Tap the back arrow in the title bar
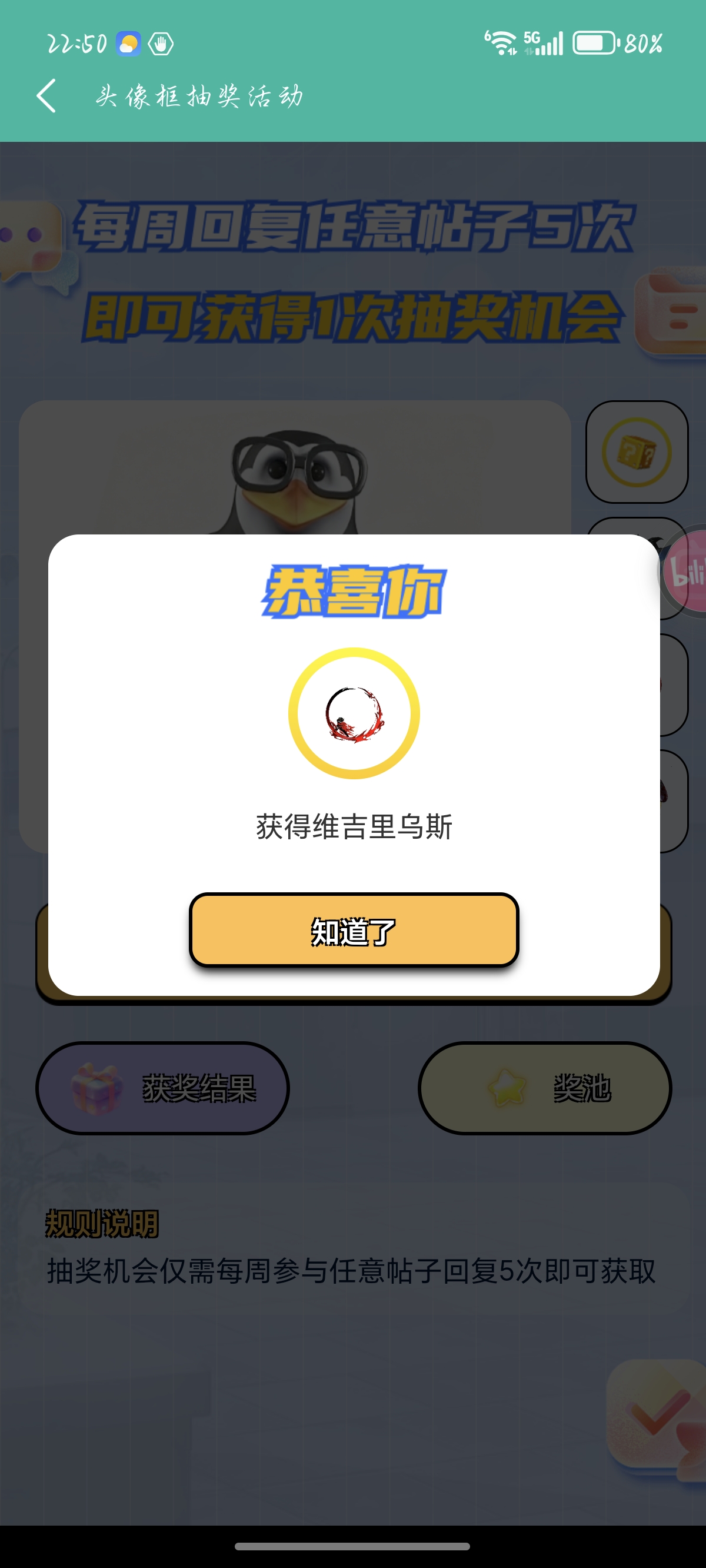 (48, 95)
